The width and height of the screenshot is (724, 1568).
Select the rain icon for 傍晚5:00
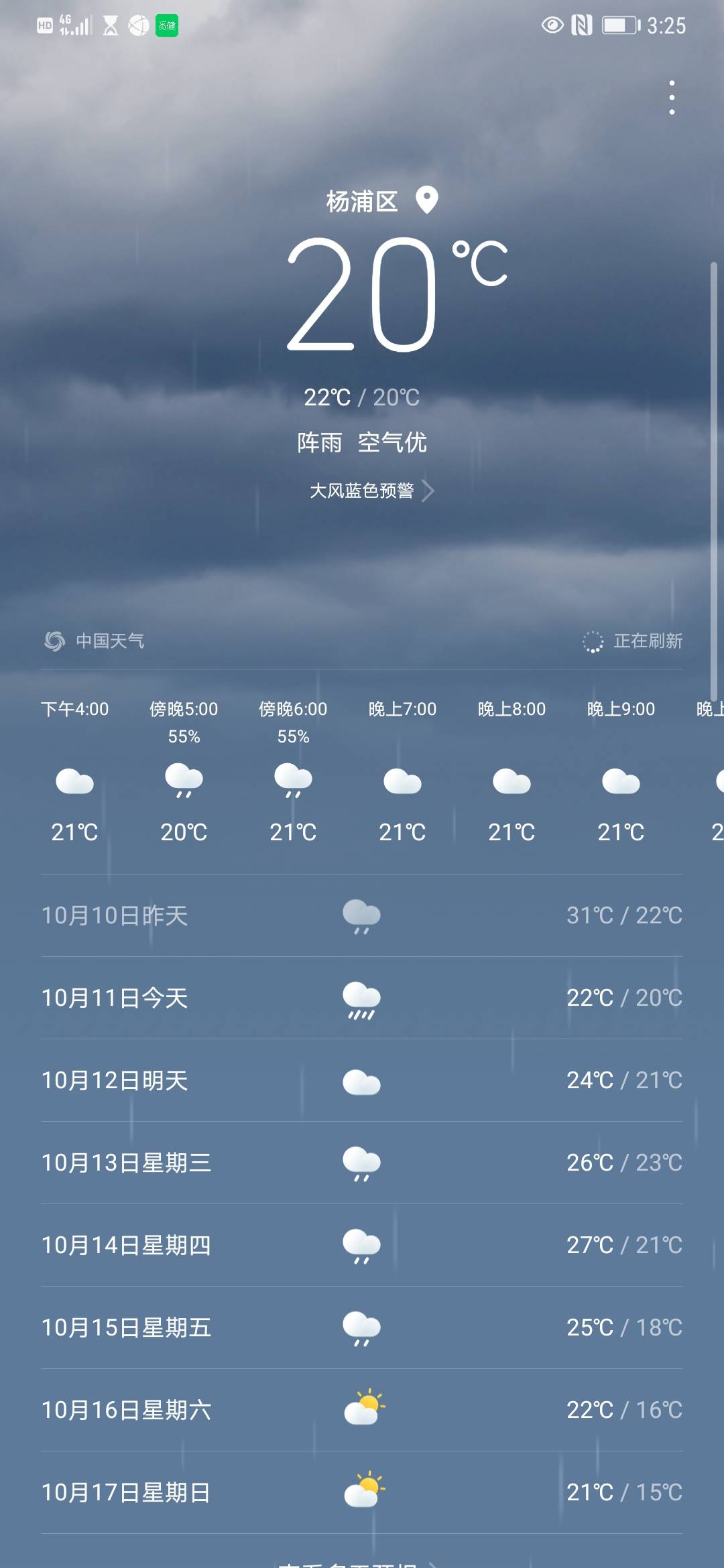point(183,781)
